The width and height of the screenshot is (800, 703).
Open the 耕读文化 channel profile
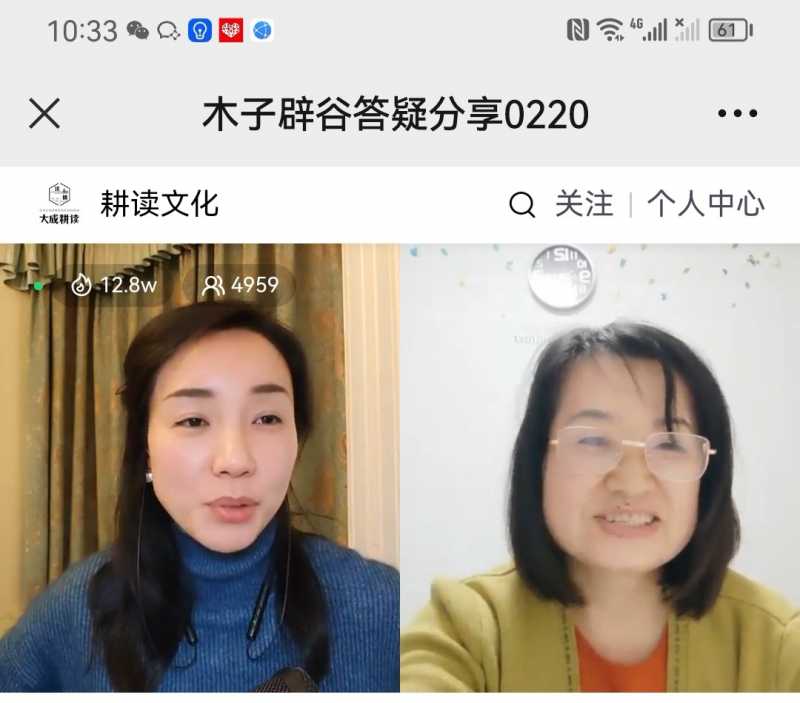(x=159, y=204)
